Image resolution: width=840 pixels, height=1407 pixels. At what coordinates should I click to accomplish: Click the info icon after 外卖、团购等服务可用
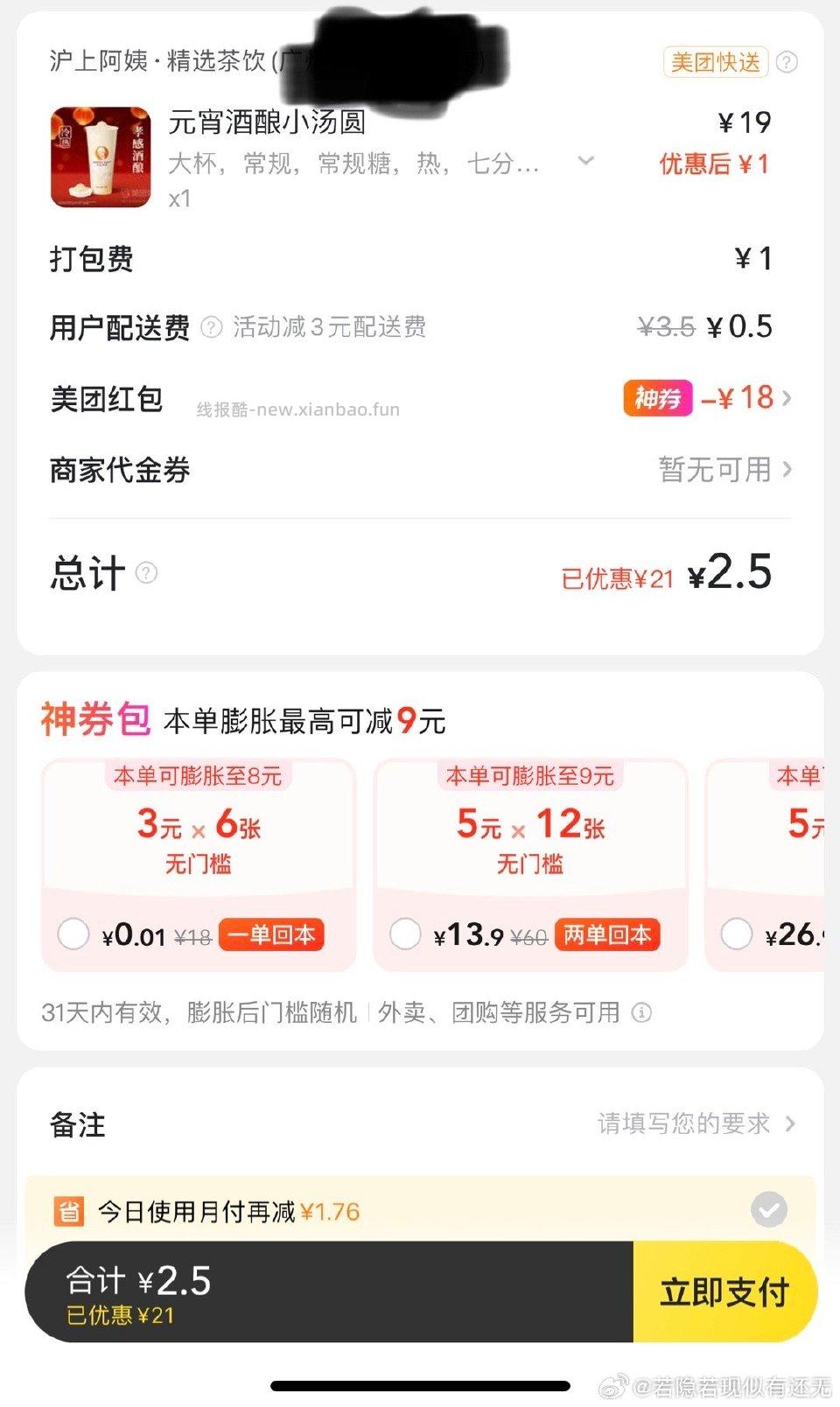pos(642,1013)
